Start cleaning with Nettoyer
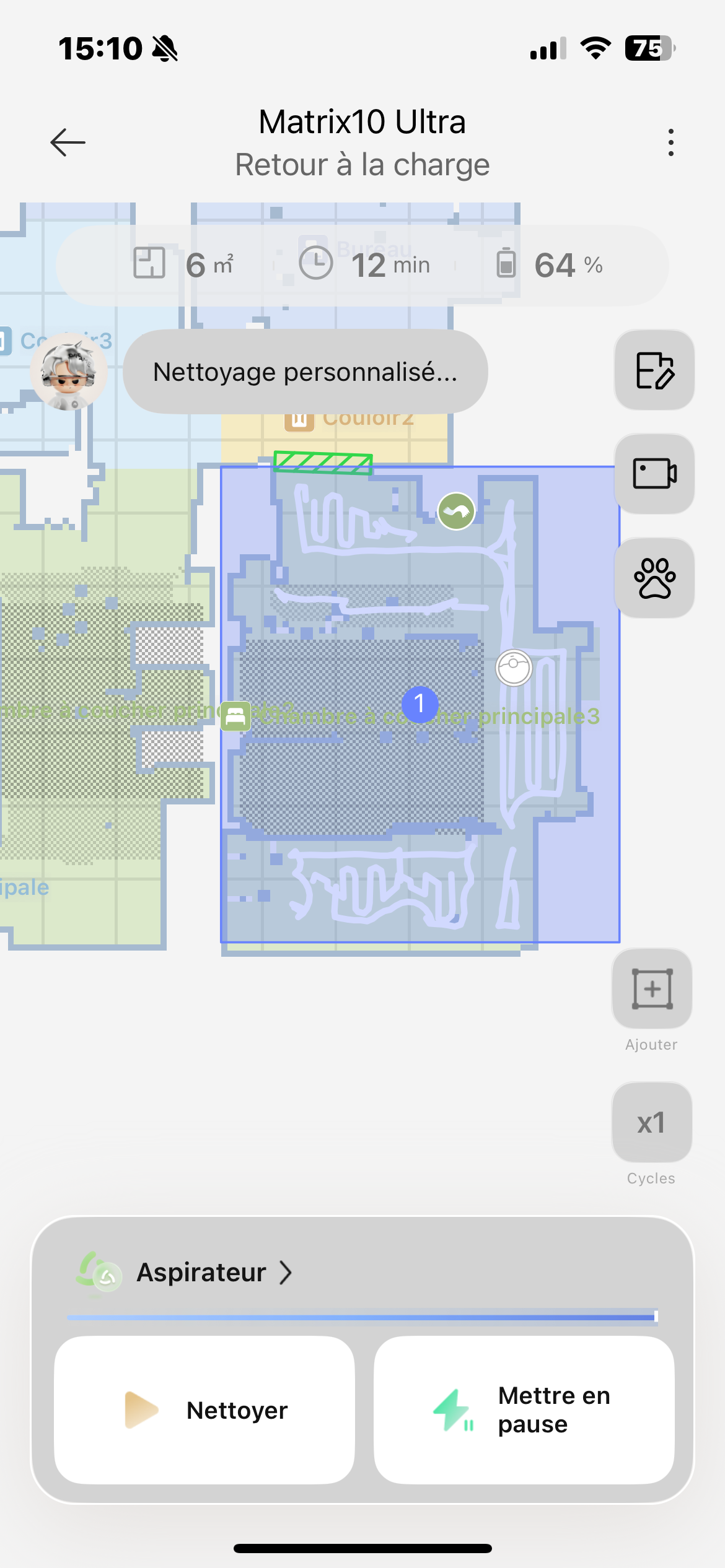 [204, 1410]
